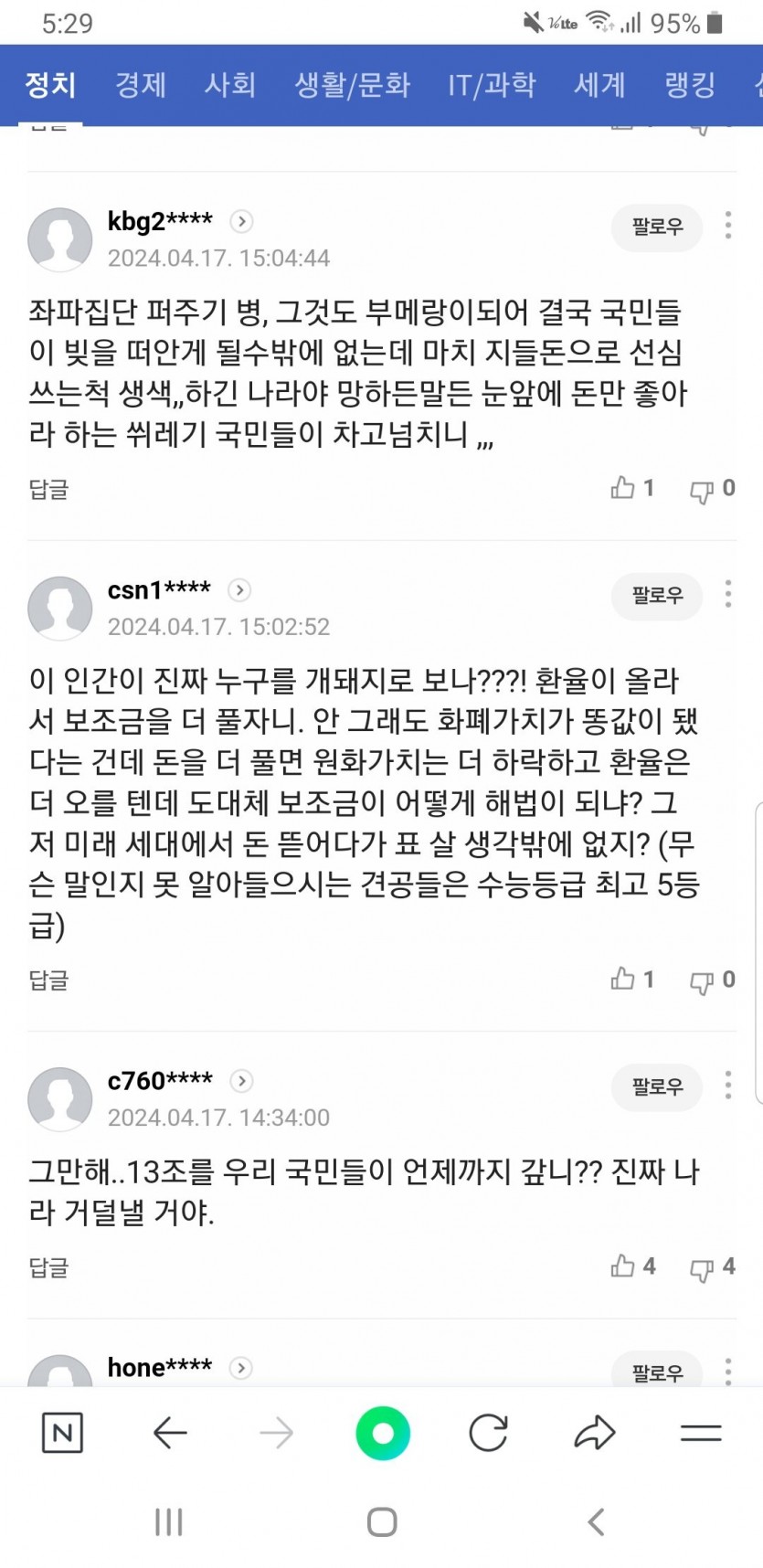The image size is (763, 1568).
Task: Share this page from browser toolbar
Action: (594, 1433)
